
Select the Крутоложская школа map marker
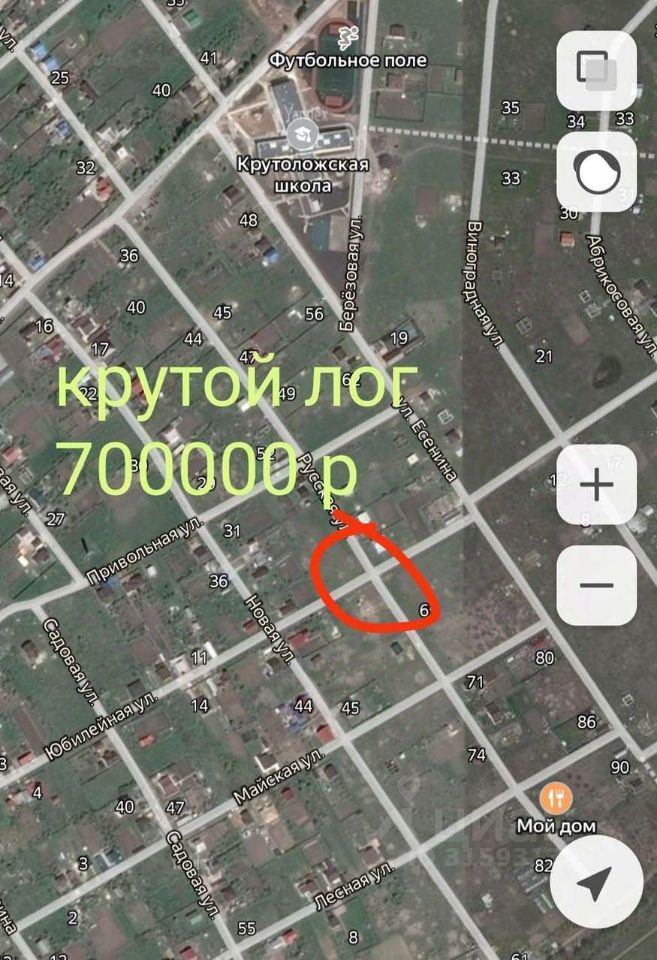[x=299, y=133]
